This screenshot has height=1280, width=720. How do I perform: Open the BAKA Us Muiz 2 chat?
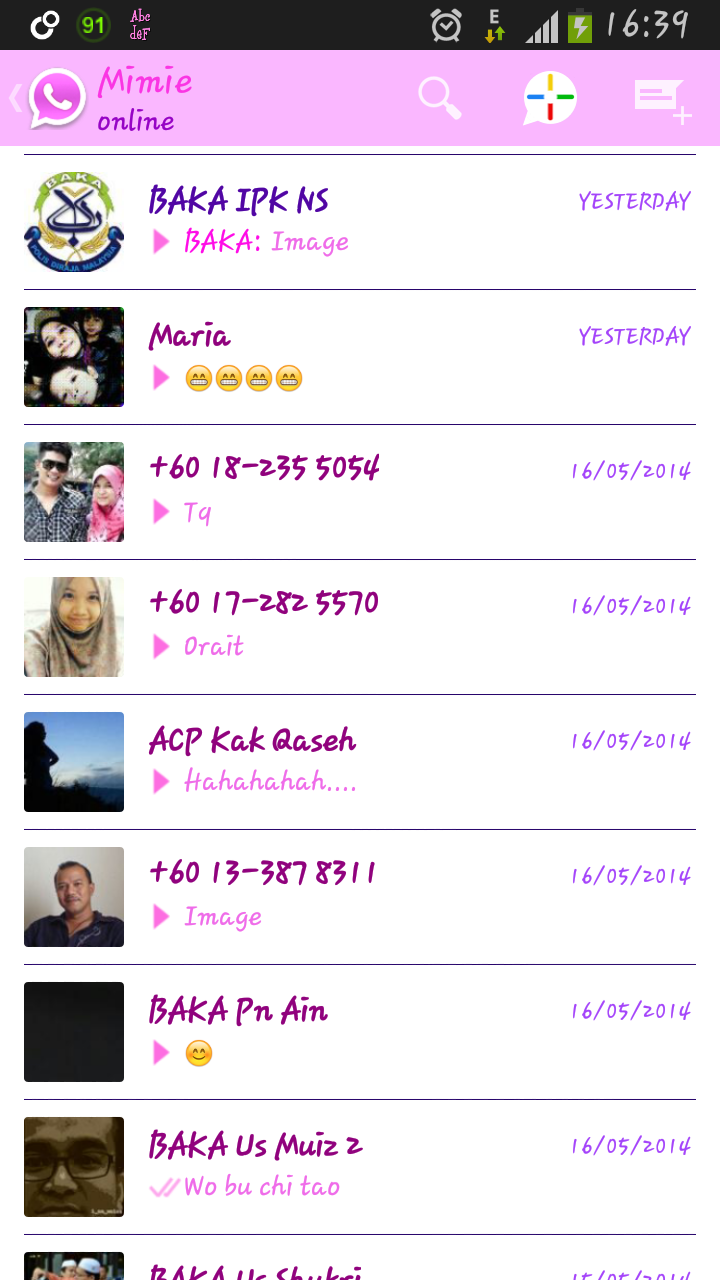coord(400,1166)
